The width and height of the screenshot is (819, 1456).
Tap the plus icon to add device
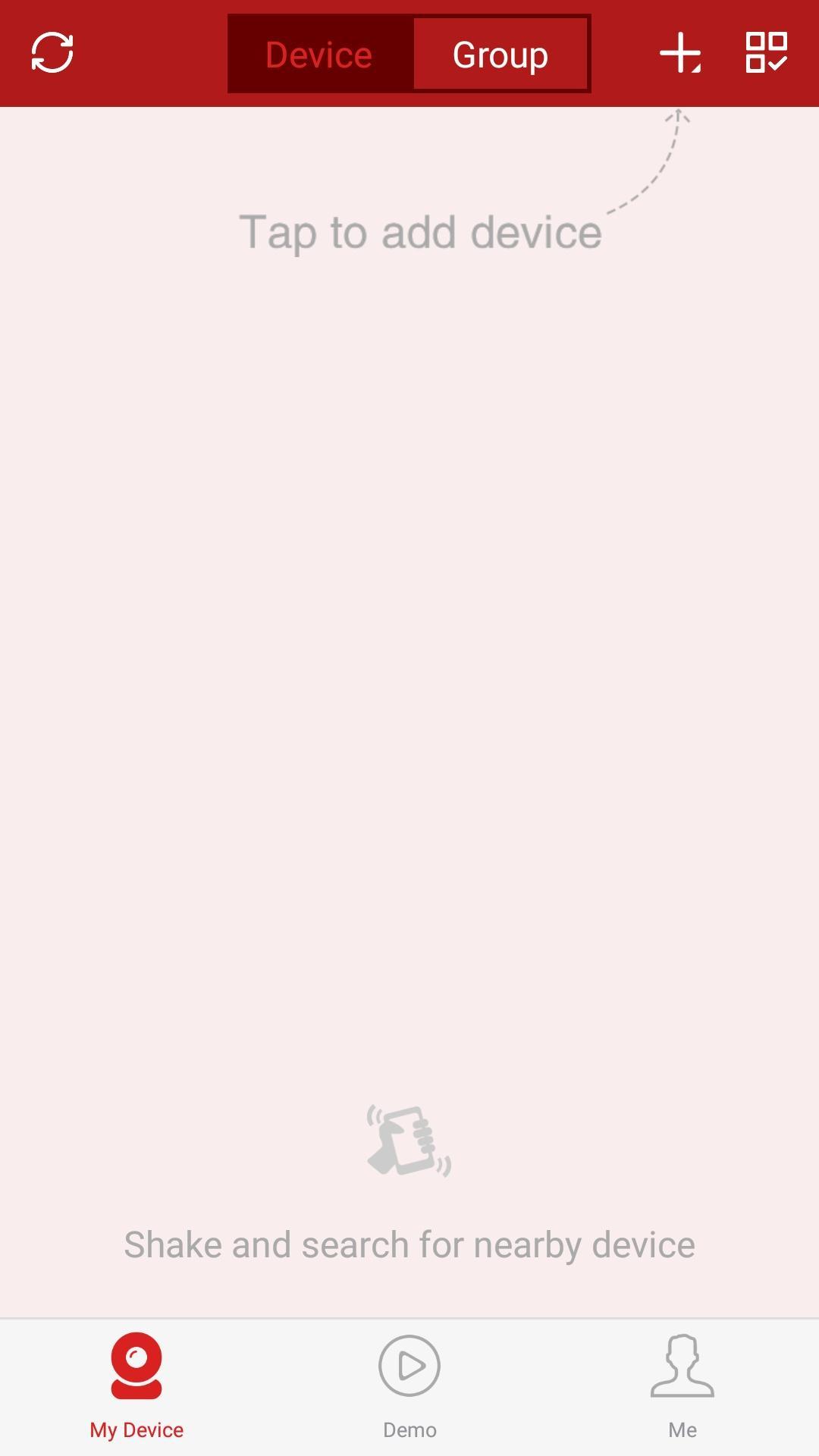[680, 53]
